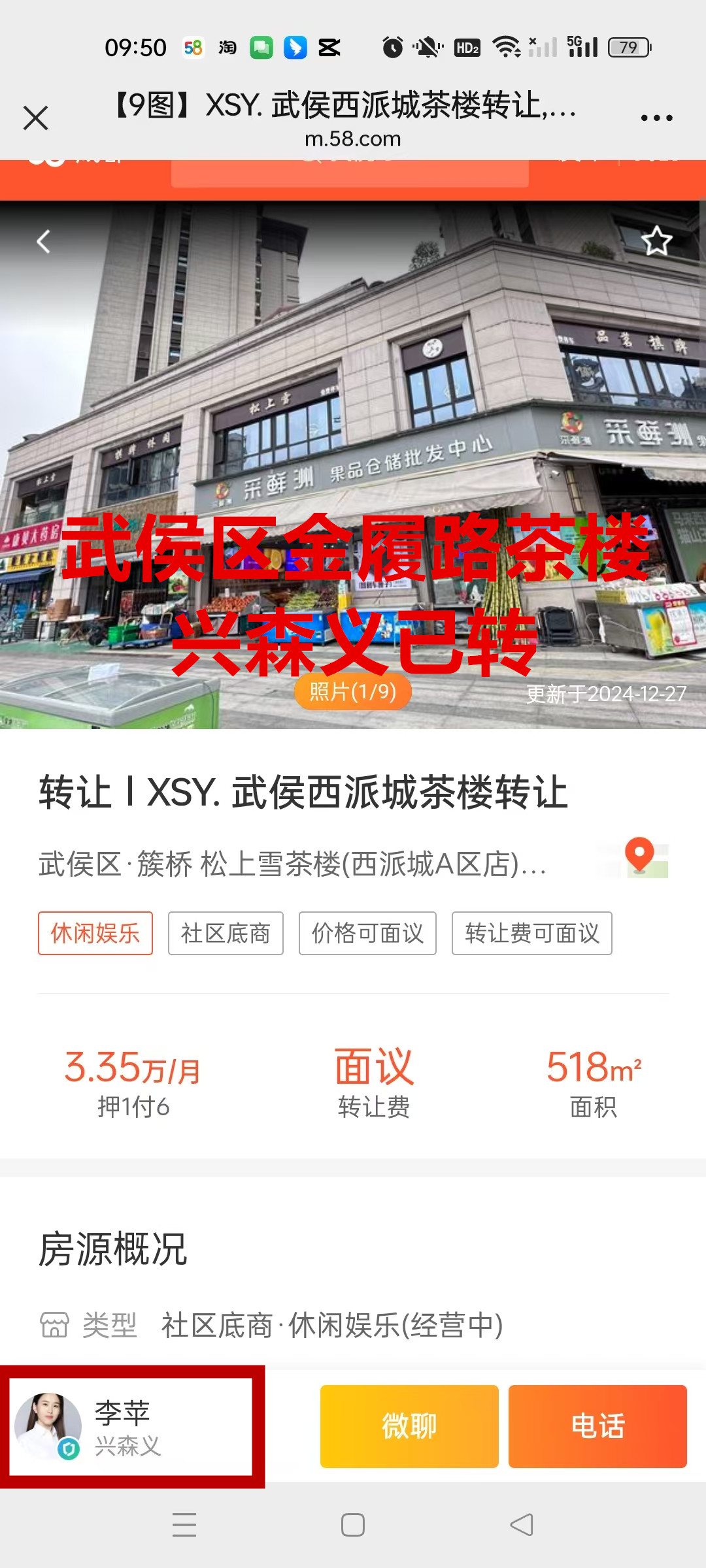Close the in-app browser page
The width and height of the screenshot is (706, 1568).
36,118
